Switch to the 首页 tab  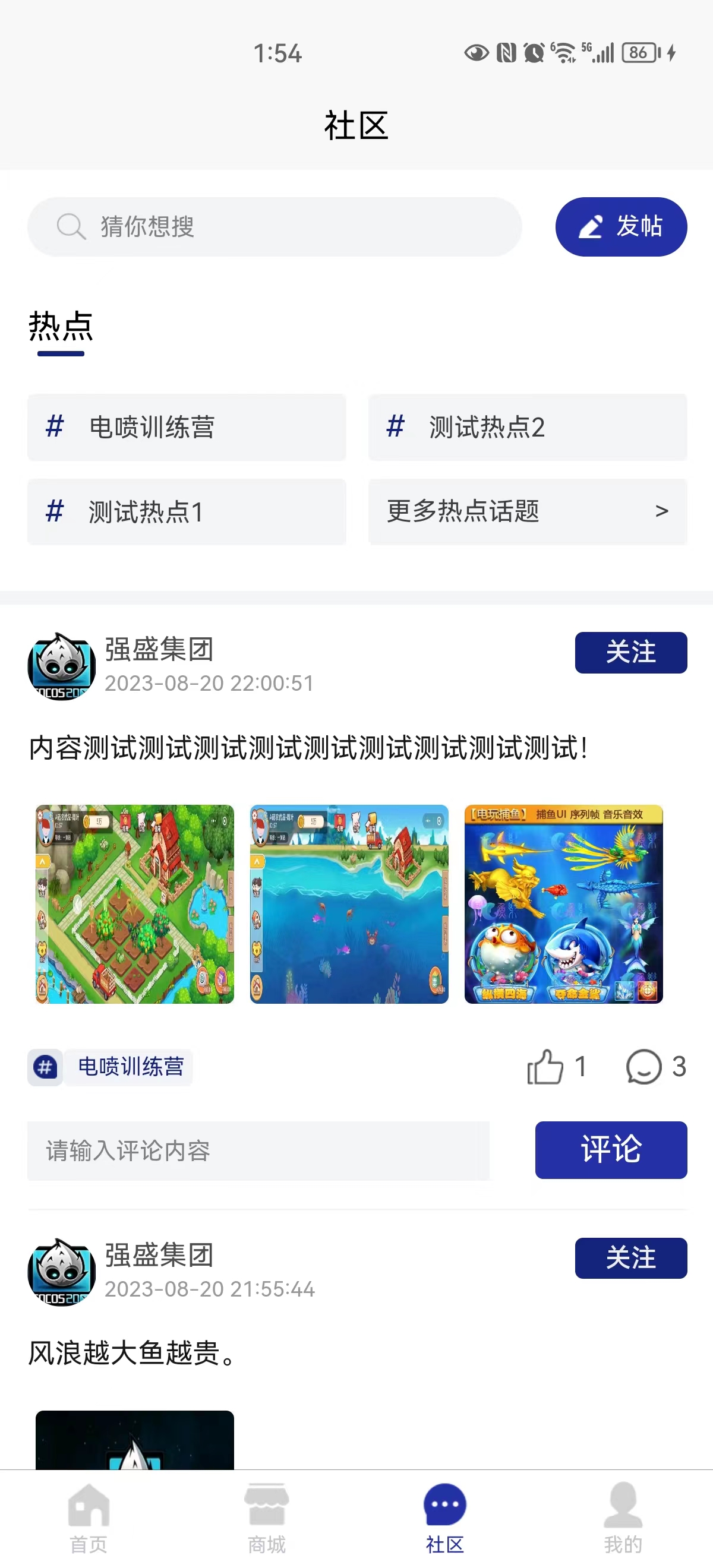coord(89,1518)
